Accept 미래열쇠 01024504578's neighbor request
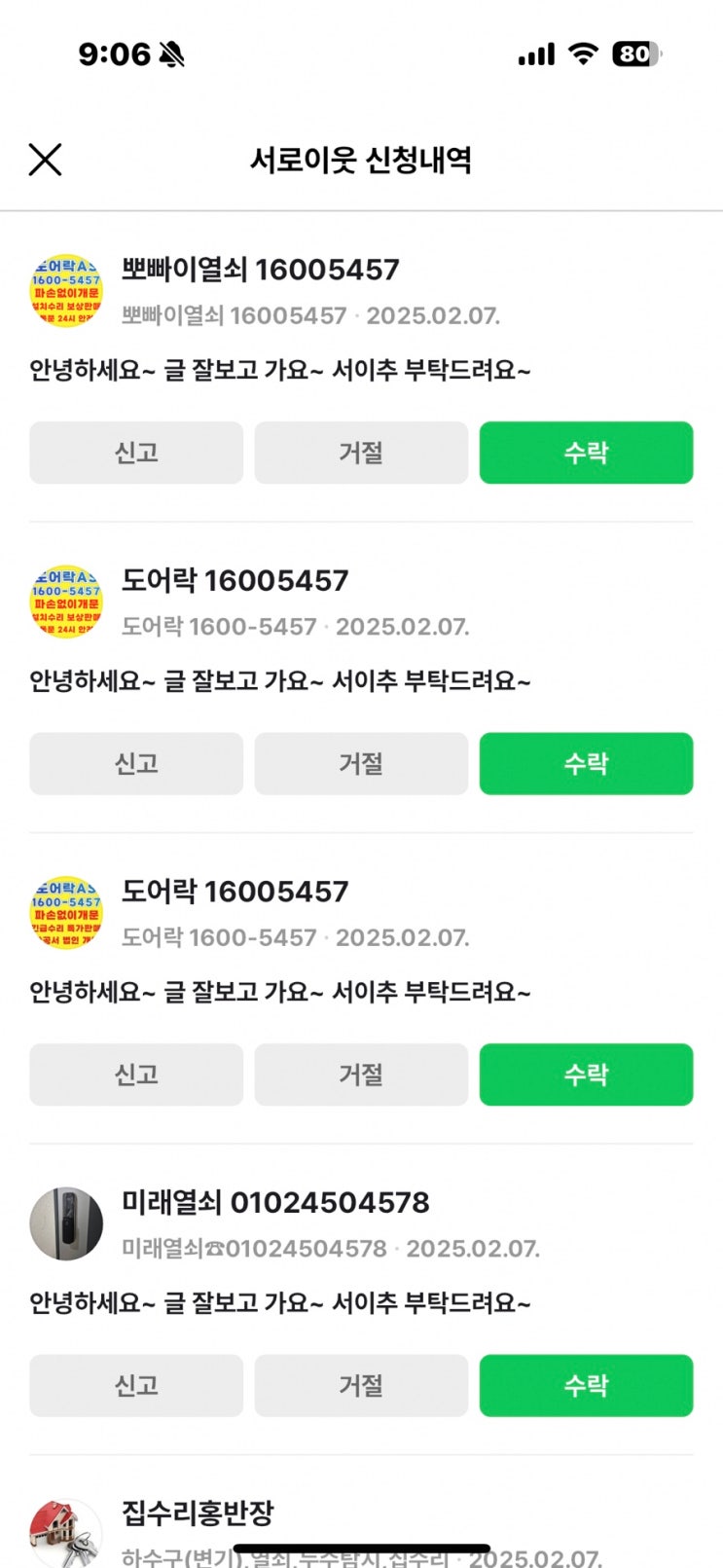The image size is (723, 1568). tap(586, 1385)
